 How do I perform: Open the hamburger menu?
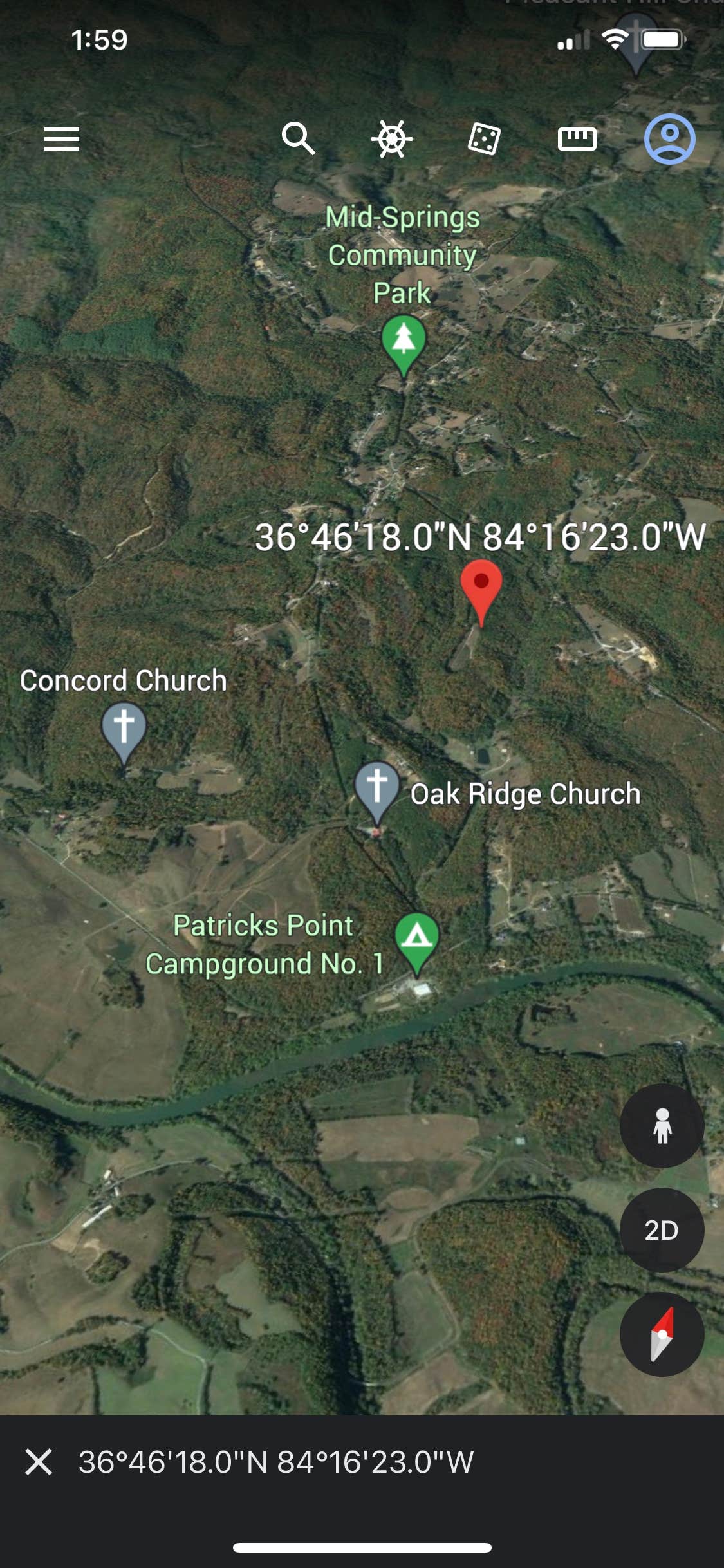tap(62, 139)
